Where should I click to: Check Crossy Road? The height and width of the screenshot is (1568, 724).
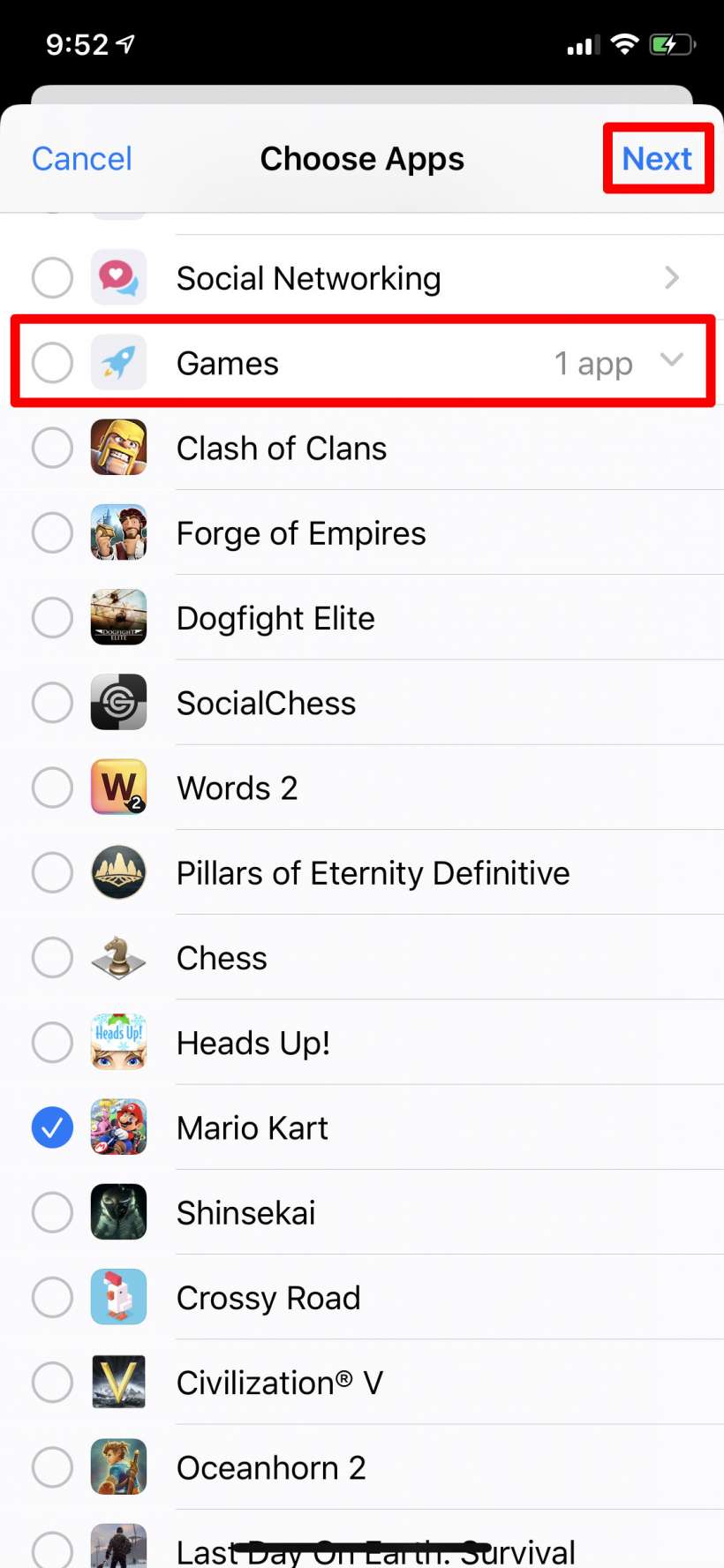click(52, 1298)
